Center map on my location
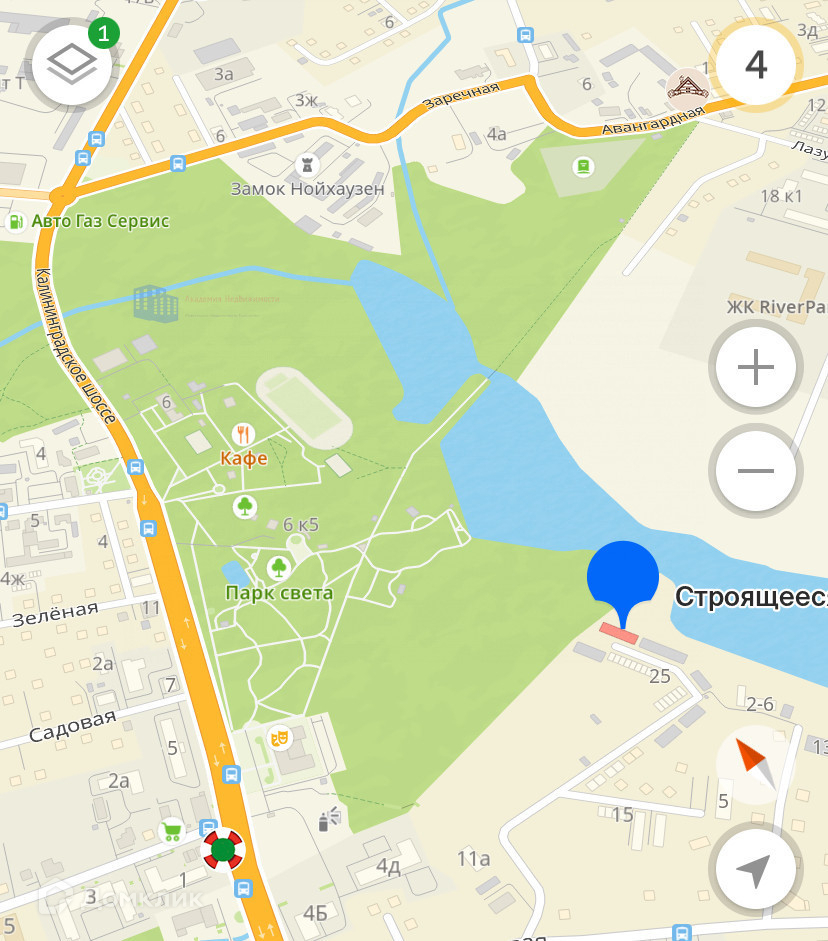Viewport: 828px width, 941px height. pos(756,871)
